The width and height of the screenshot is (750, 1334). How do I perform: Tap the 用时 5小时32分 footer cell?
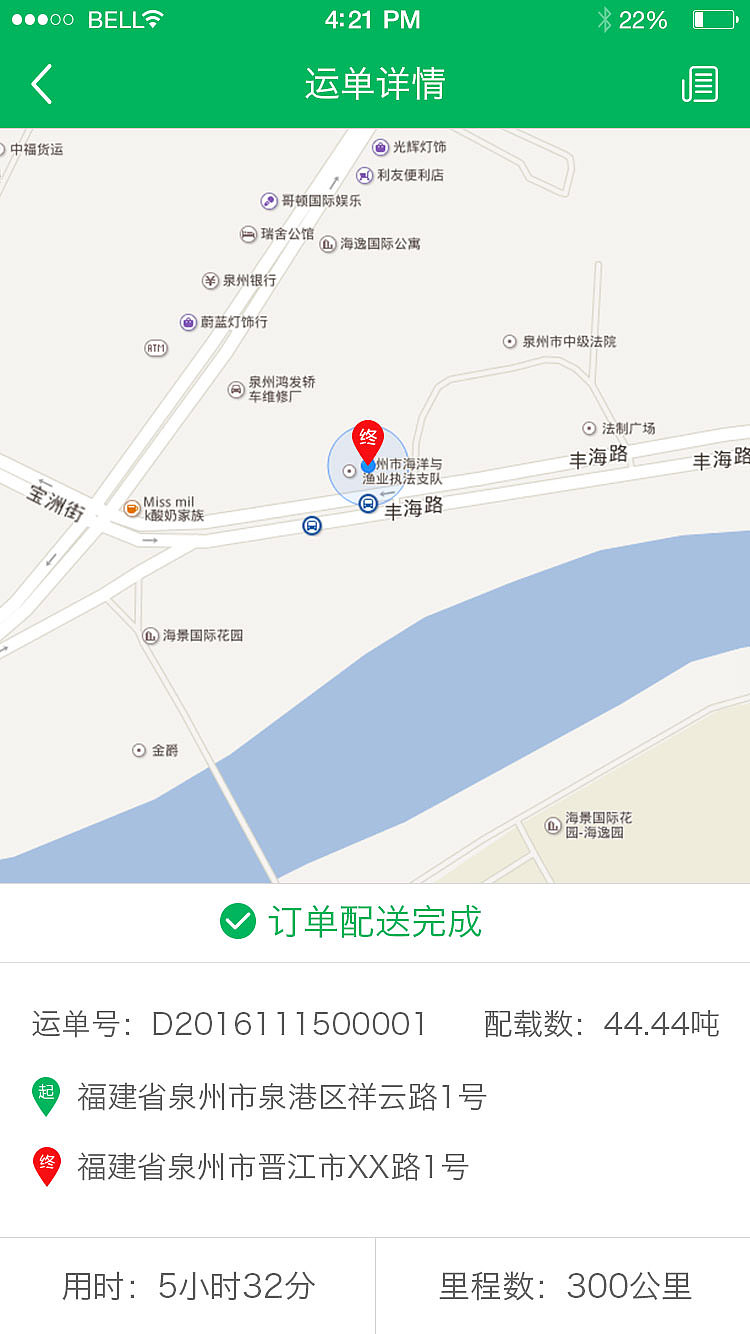point(187,1285)
